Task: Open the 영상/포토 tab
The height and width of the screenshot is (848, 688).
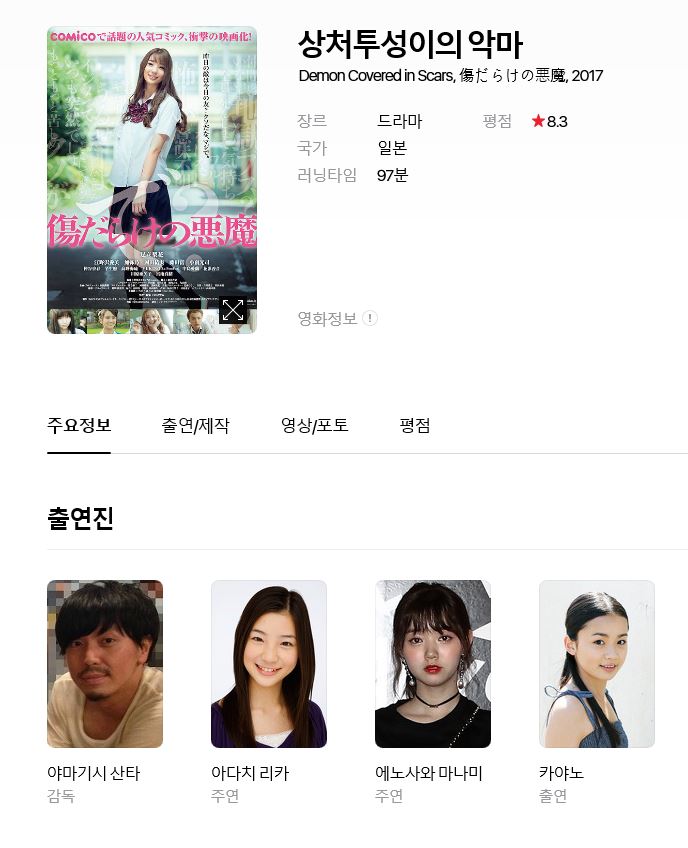Action: [x=314, y=425]
